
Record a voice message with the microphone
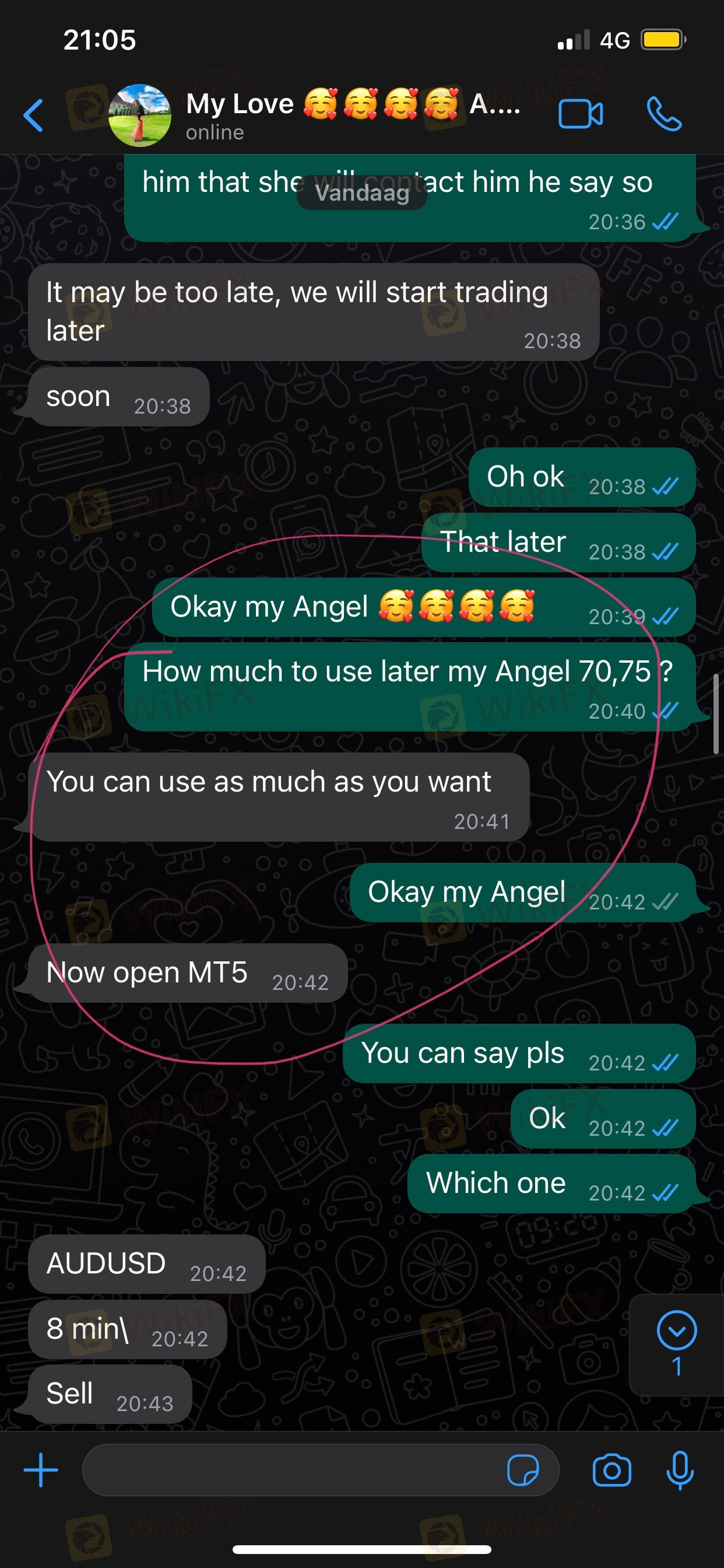coord(680,1470)
